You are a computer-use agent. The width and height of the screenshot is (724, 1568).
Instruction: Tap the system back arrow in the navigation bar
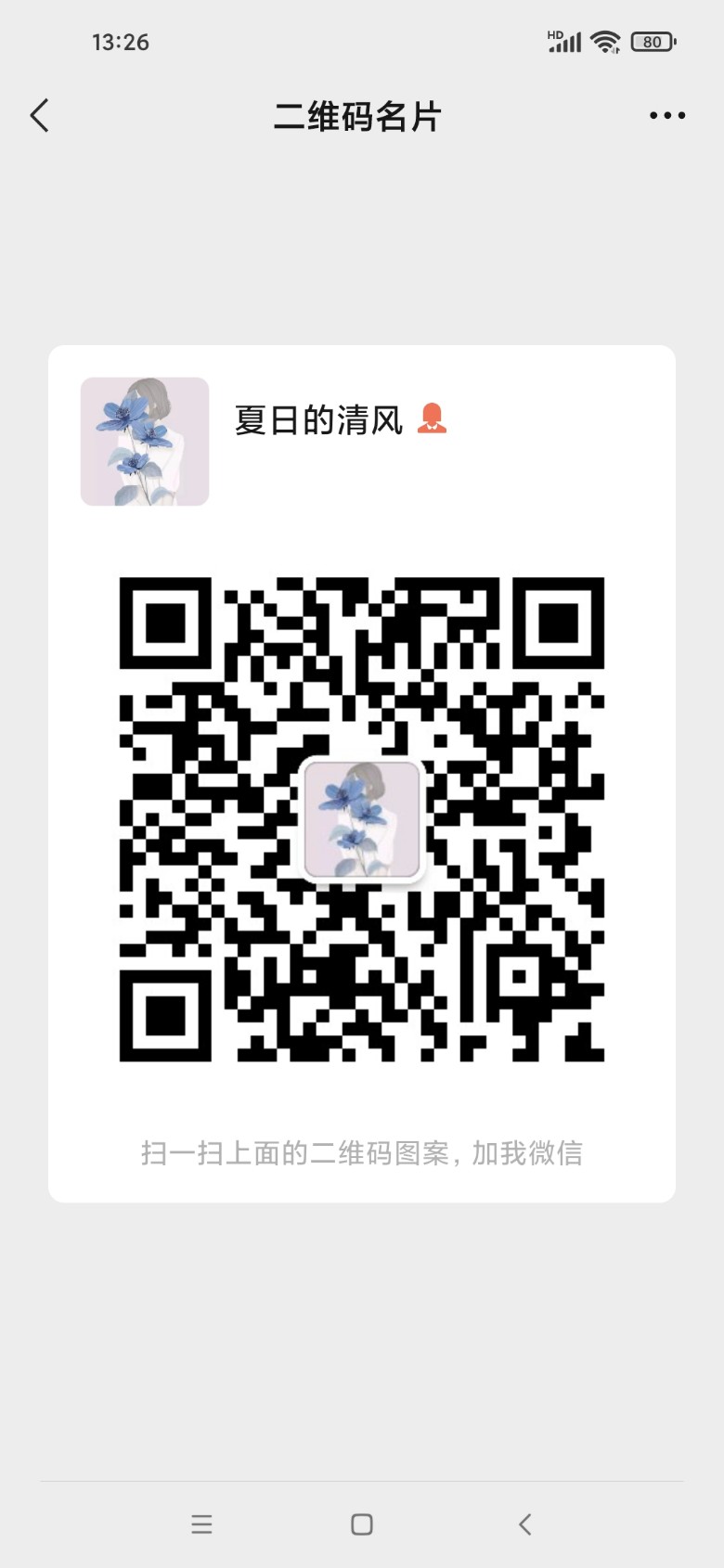(x=524, y=1524)
